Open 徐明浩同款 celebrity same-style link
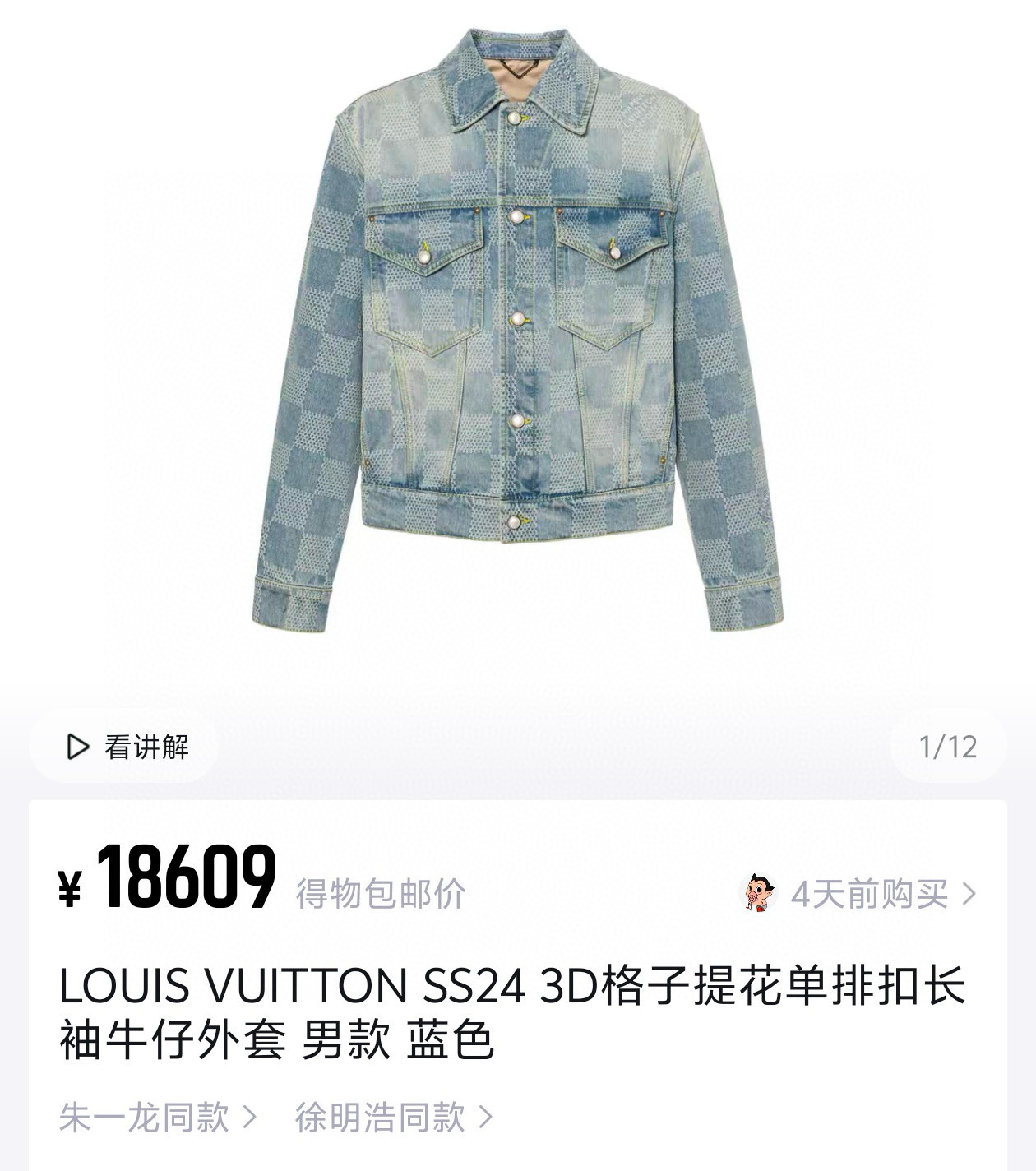The image size is (1036, 1171). (393, 1117)
